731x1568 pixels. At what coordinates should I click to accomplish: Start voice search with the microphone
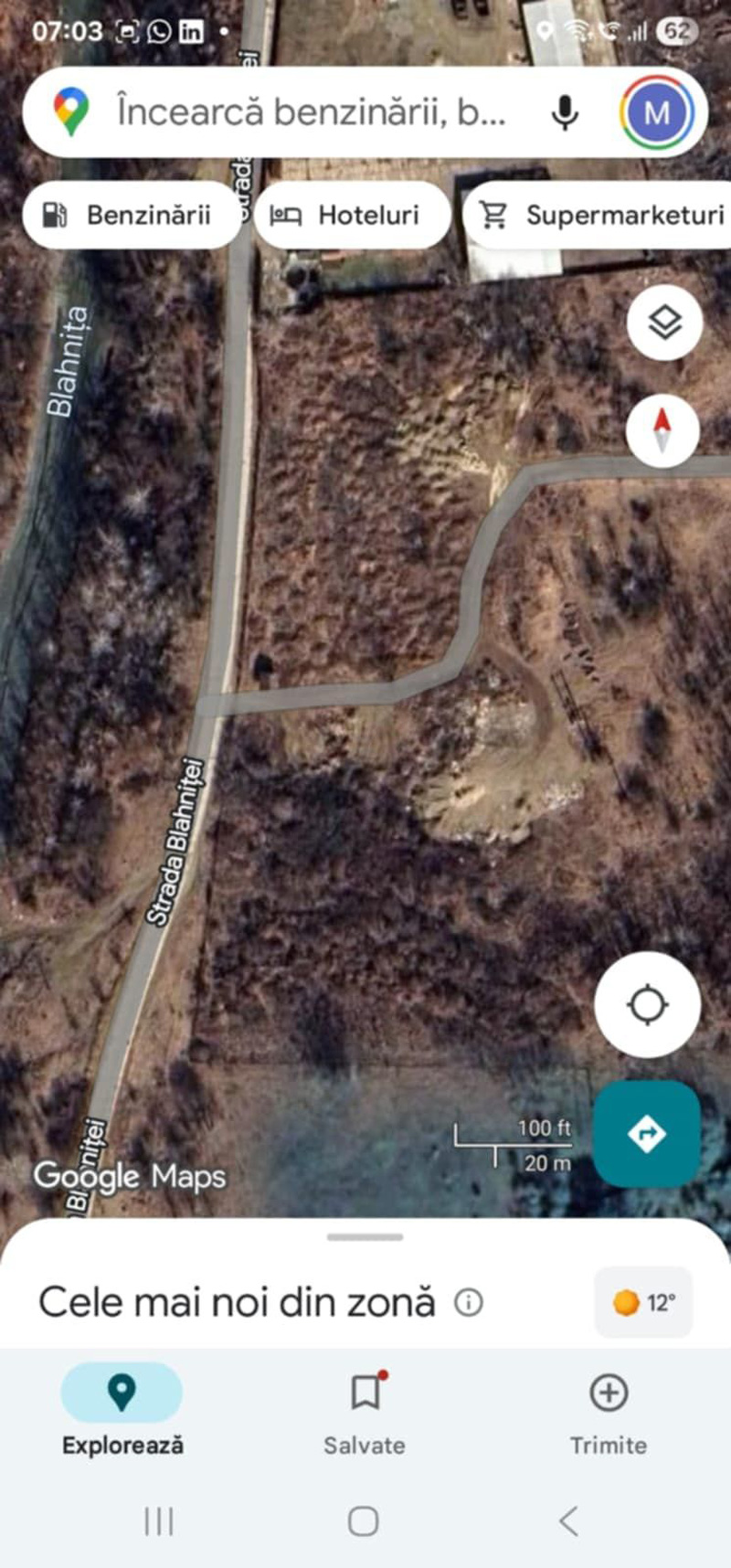pos(565,112)
